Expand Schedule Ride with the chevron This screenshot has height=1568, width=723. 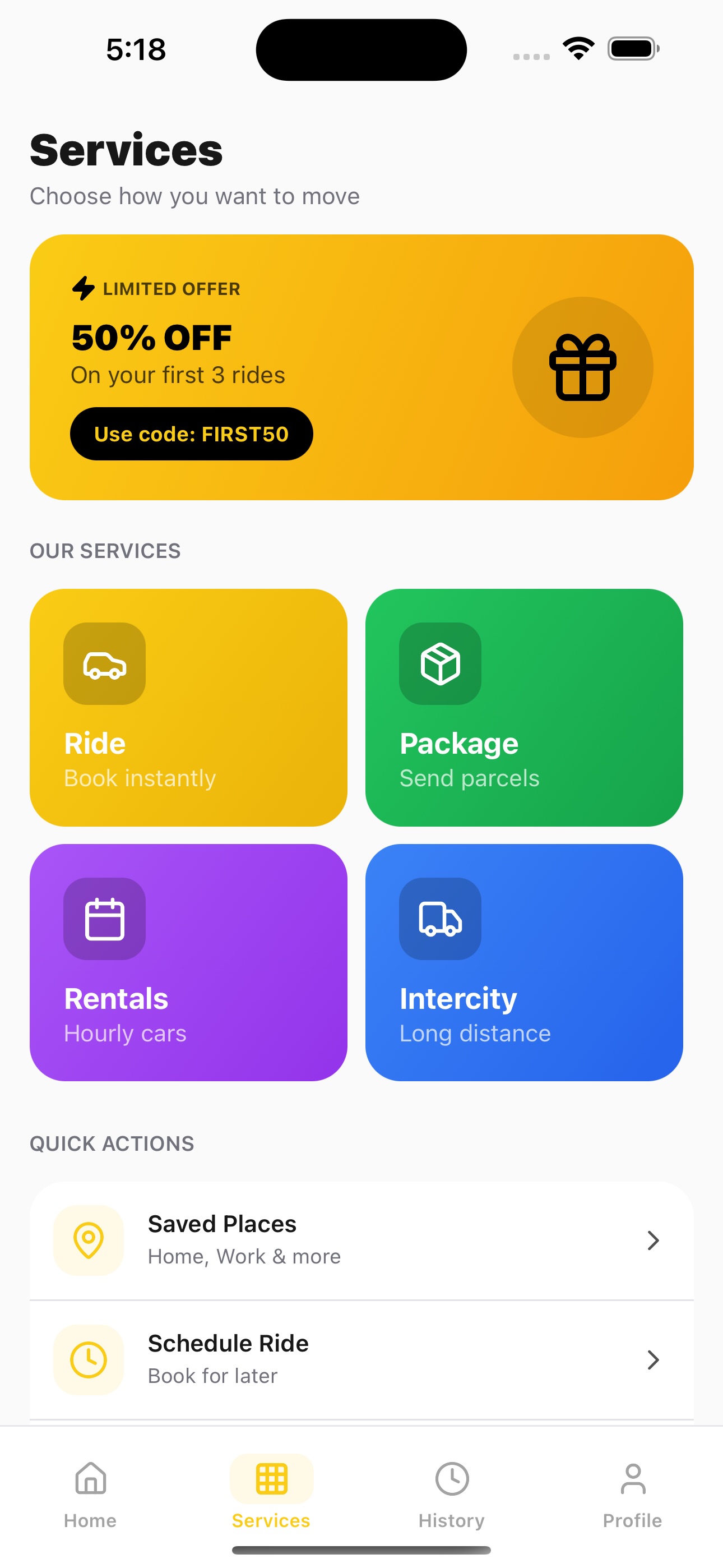click(x=653, y=1359)
